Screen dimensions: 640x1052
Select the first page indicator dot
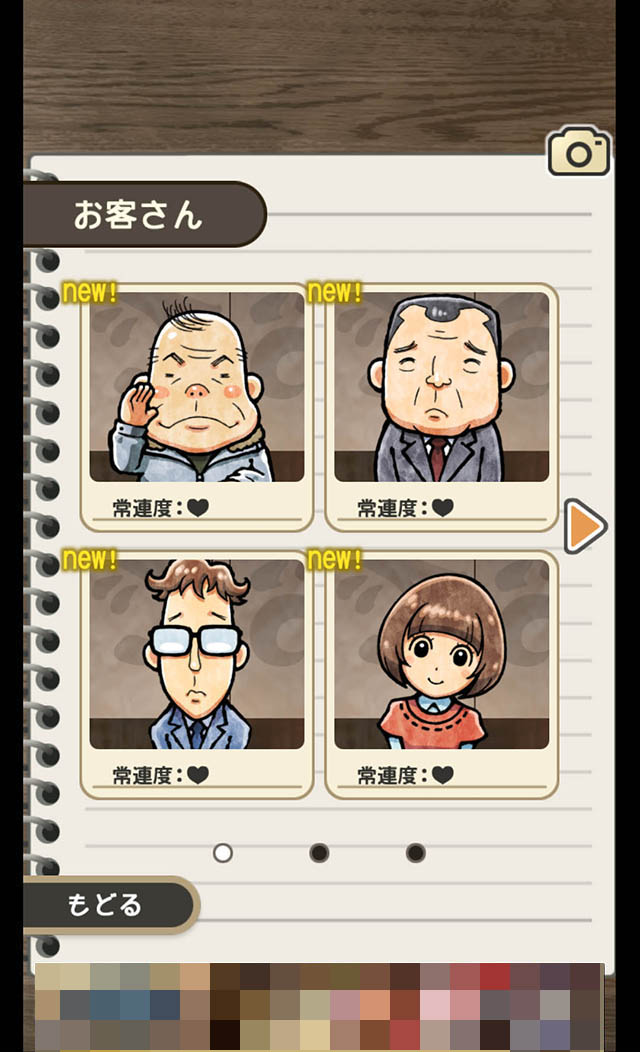(x=223, y=853)
